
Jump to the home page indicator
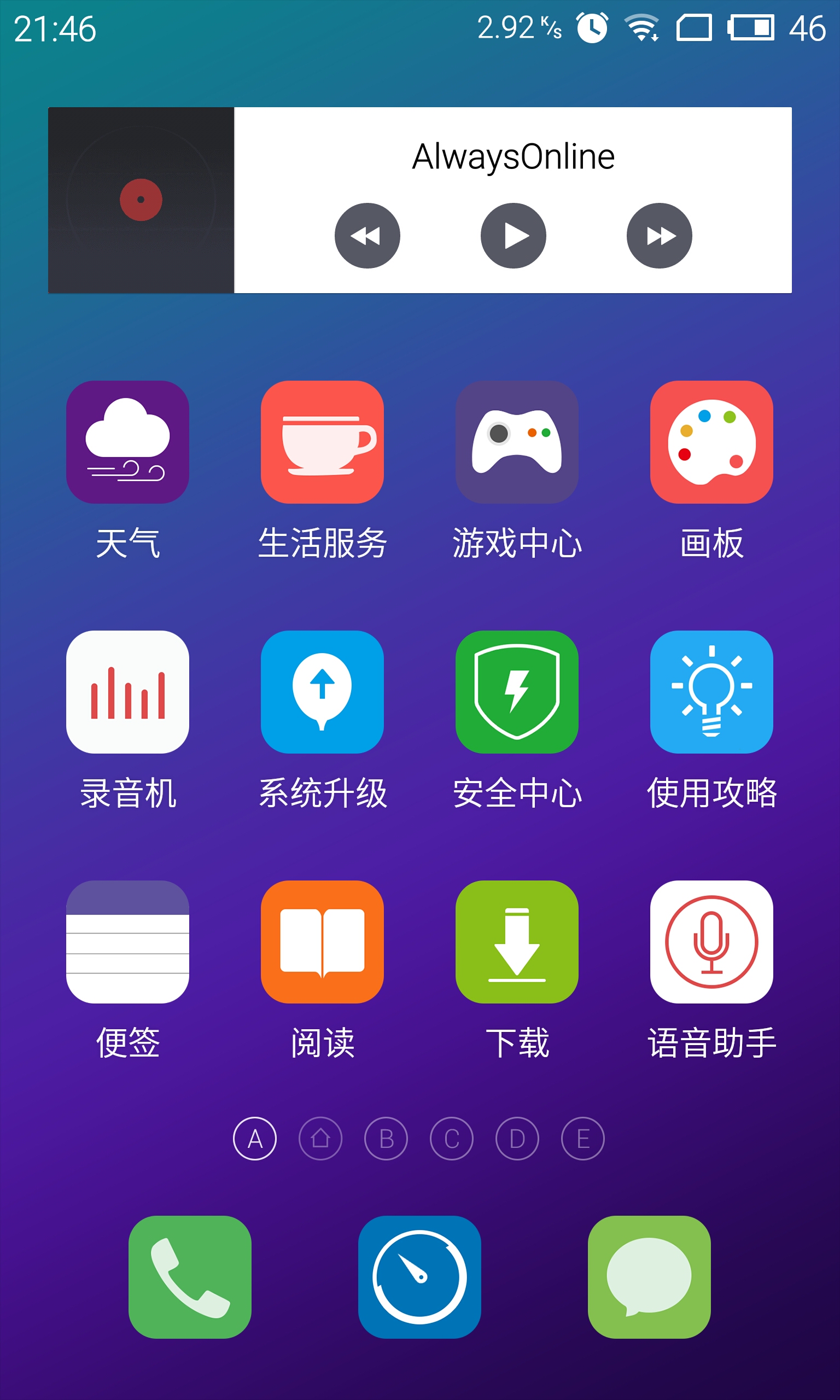320,1139
